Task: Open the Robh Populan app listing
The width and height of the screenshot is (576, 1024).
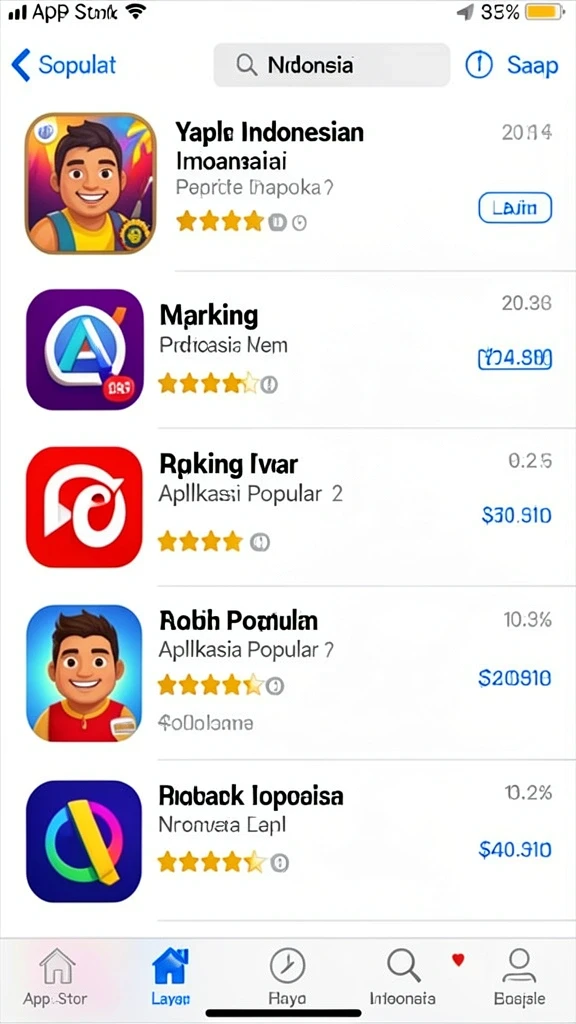Action: click(x=288, y=673)
